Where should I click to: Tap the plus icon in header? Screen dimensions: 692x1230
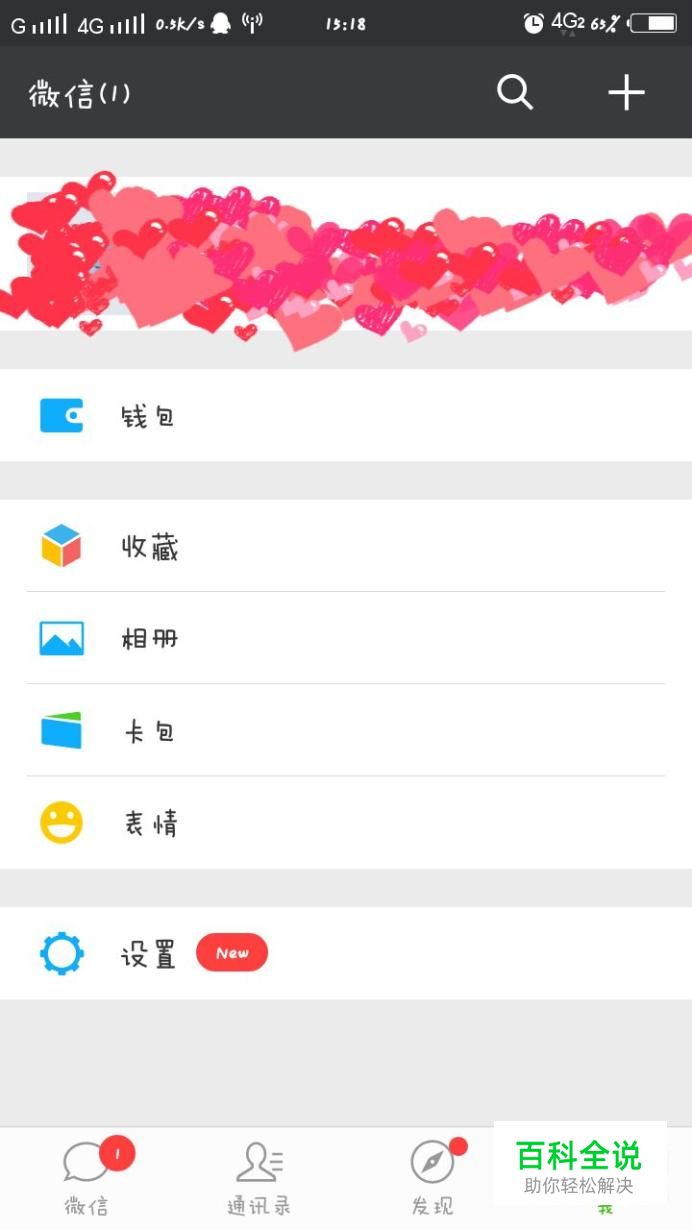click(627, 93)
